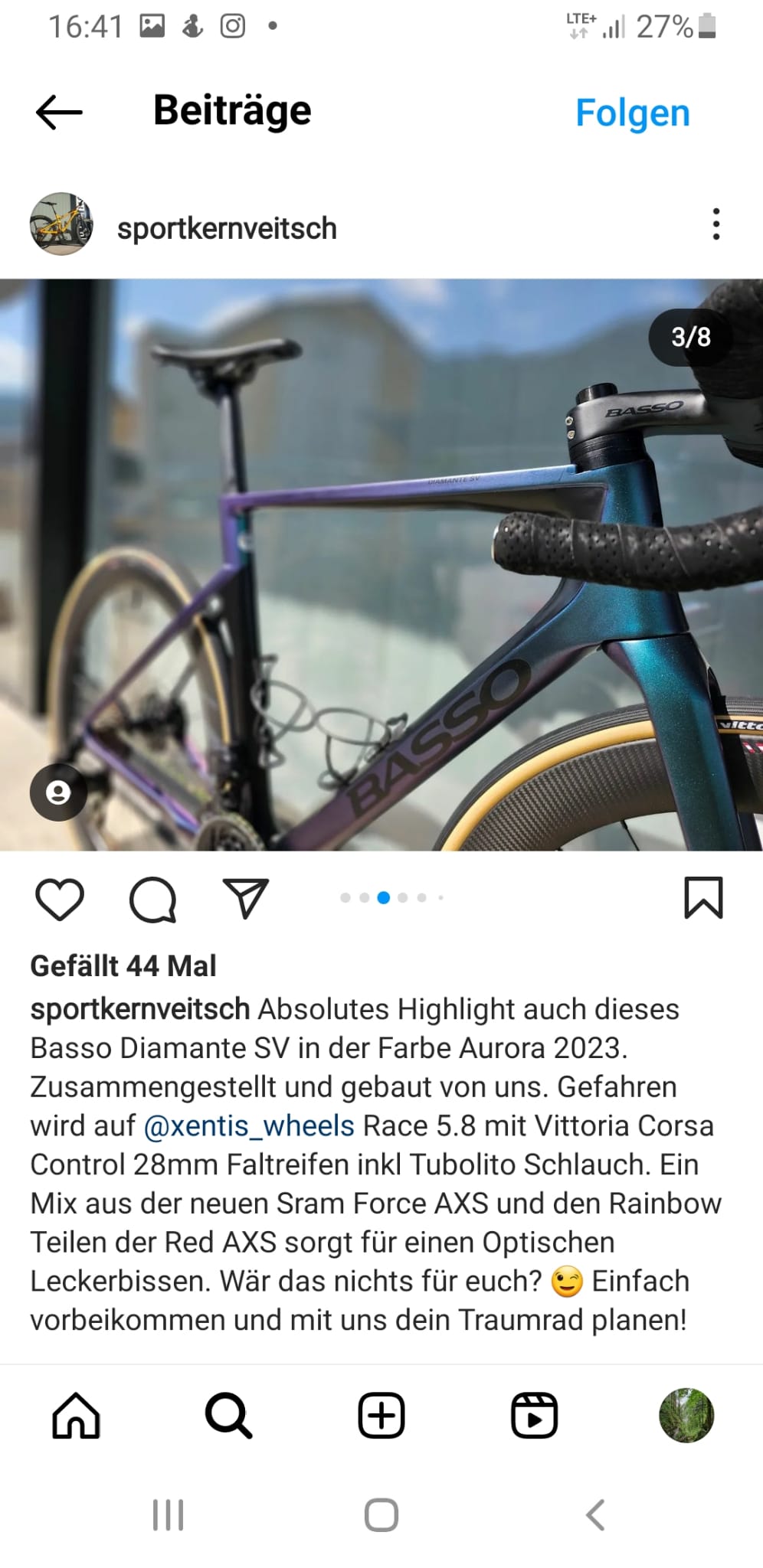Follow sportkernveitsch with the Folgen button
The image size is (763, 1568).
632,113
